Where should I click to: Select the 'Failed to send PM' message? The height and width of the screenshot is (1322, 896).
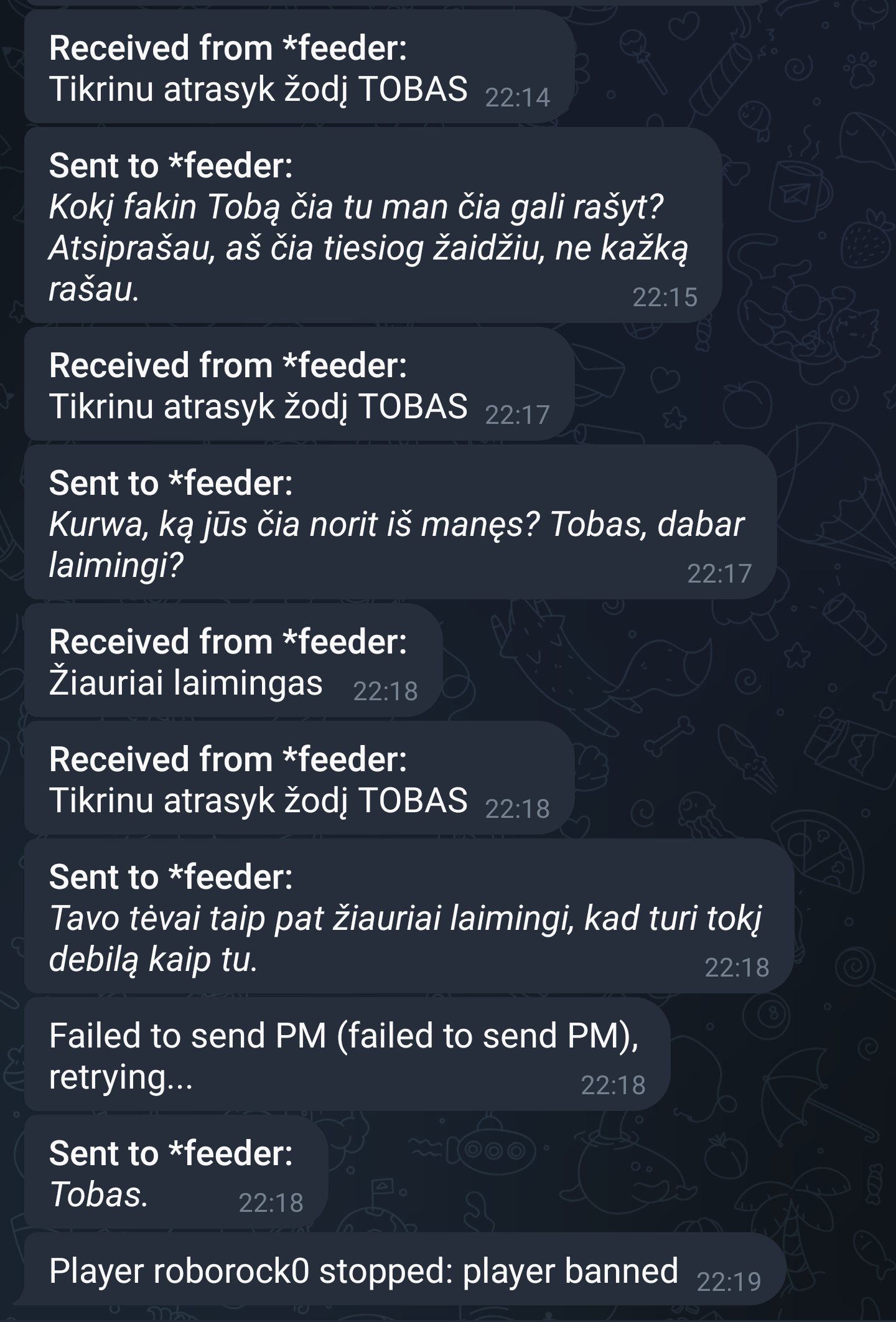click(x=346, y=1056)
